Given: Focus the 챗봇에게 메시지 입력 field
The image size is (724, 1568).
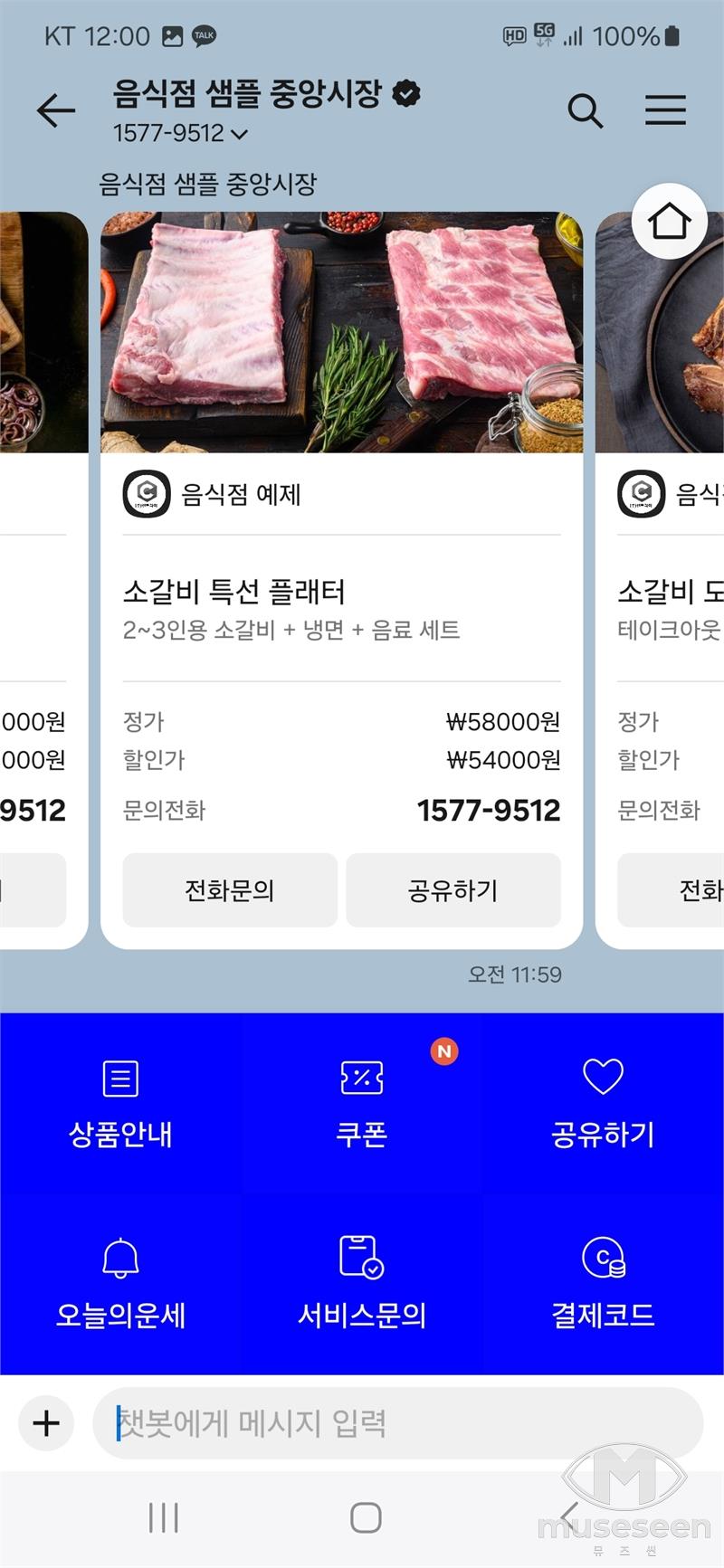Looking at the screenshot, I should (398, 1423).
